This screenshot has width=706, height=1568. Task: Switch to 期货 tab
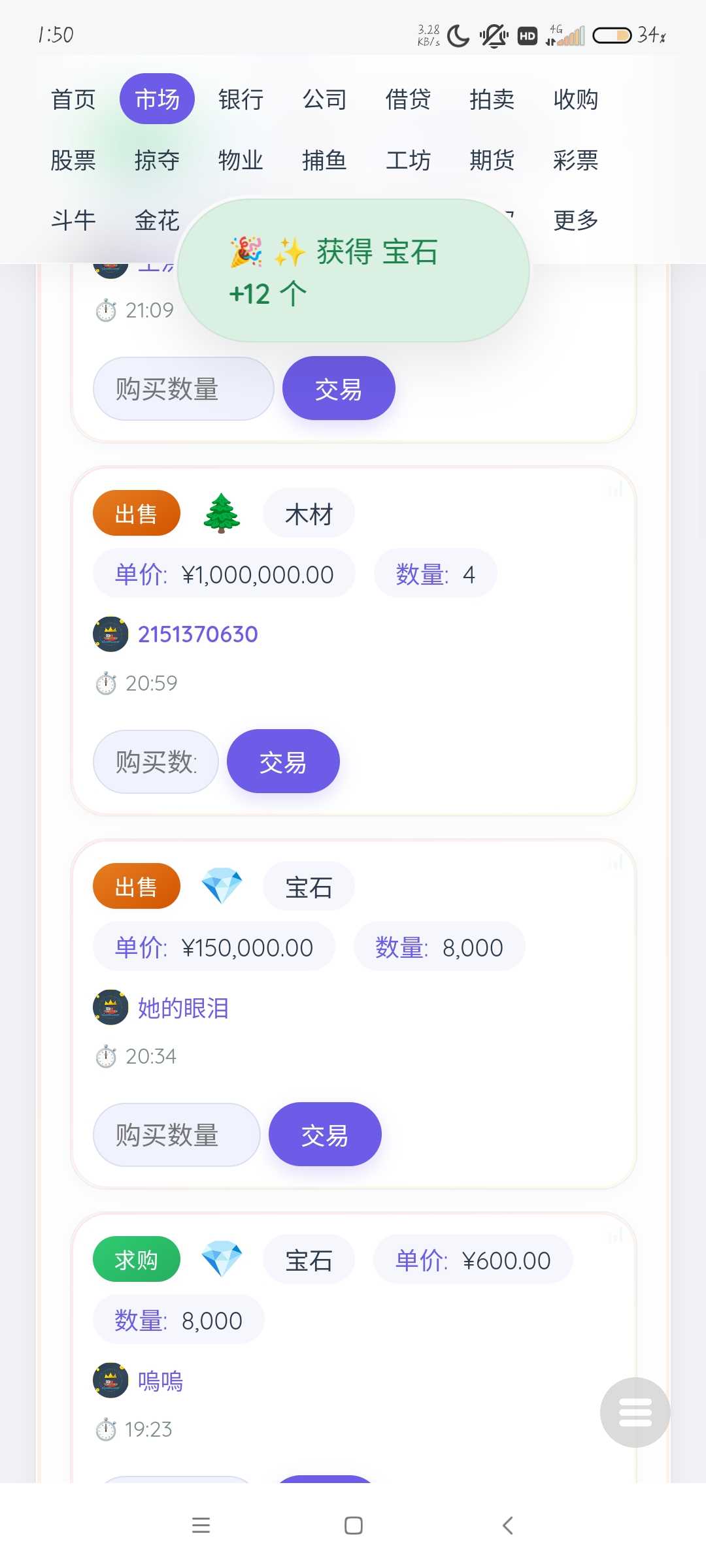[492, 160]
